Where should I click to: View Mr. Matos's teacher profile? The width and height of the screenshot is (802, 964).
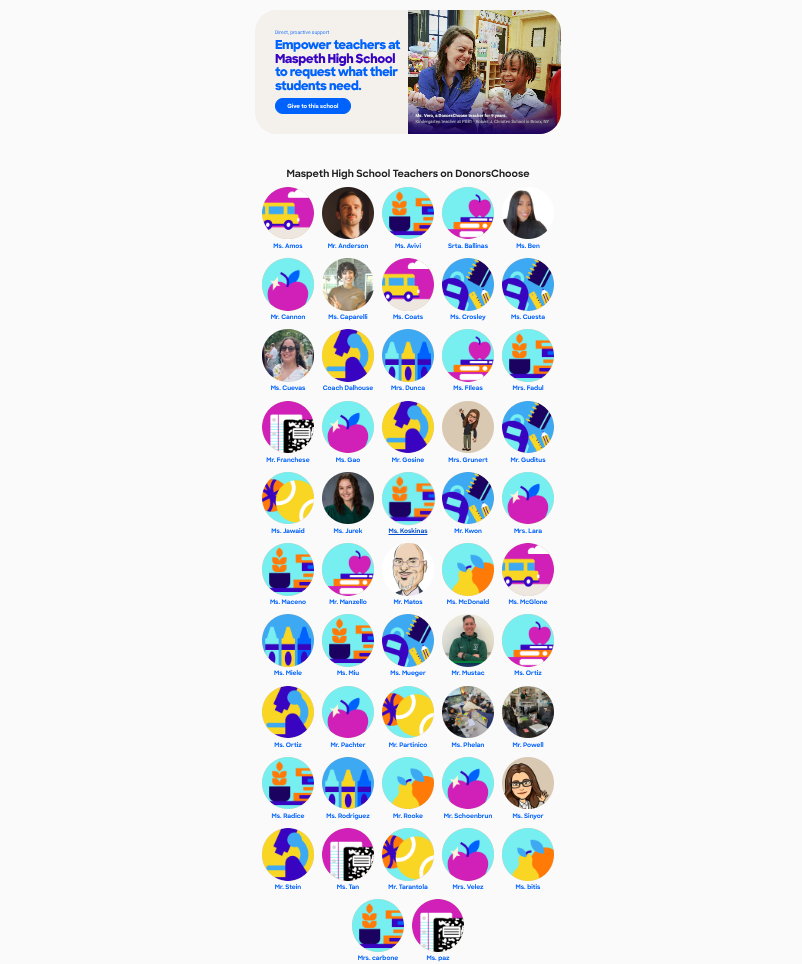(x=408, y=569)
